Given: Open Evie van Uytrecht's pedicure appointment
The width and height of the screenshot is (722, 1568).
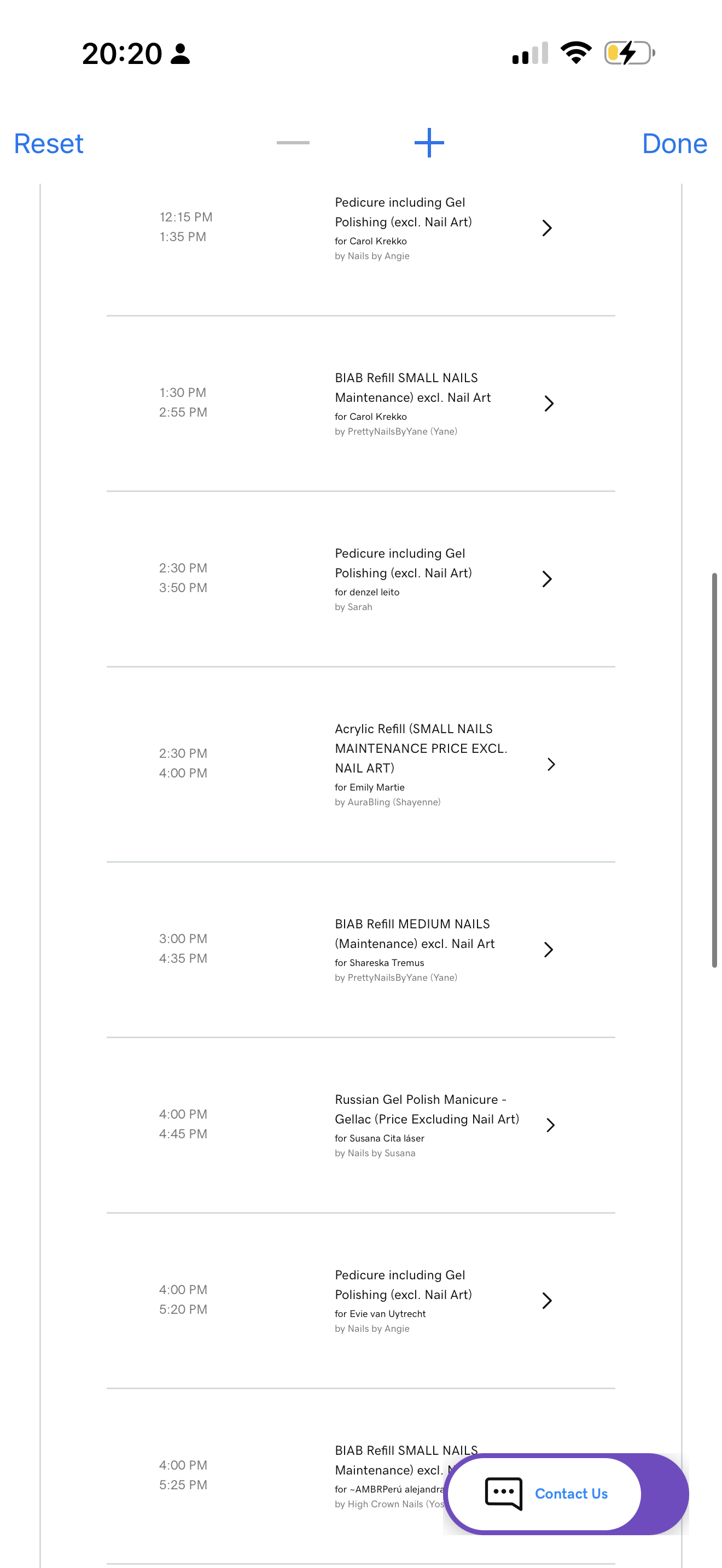Looking at the screenshot, I should [x=360, y=1301].
